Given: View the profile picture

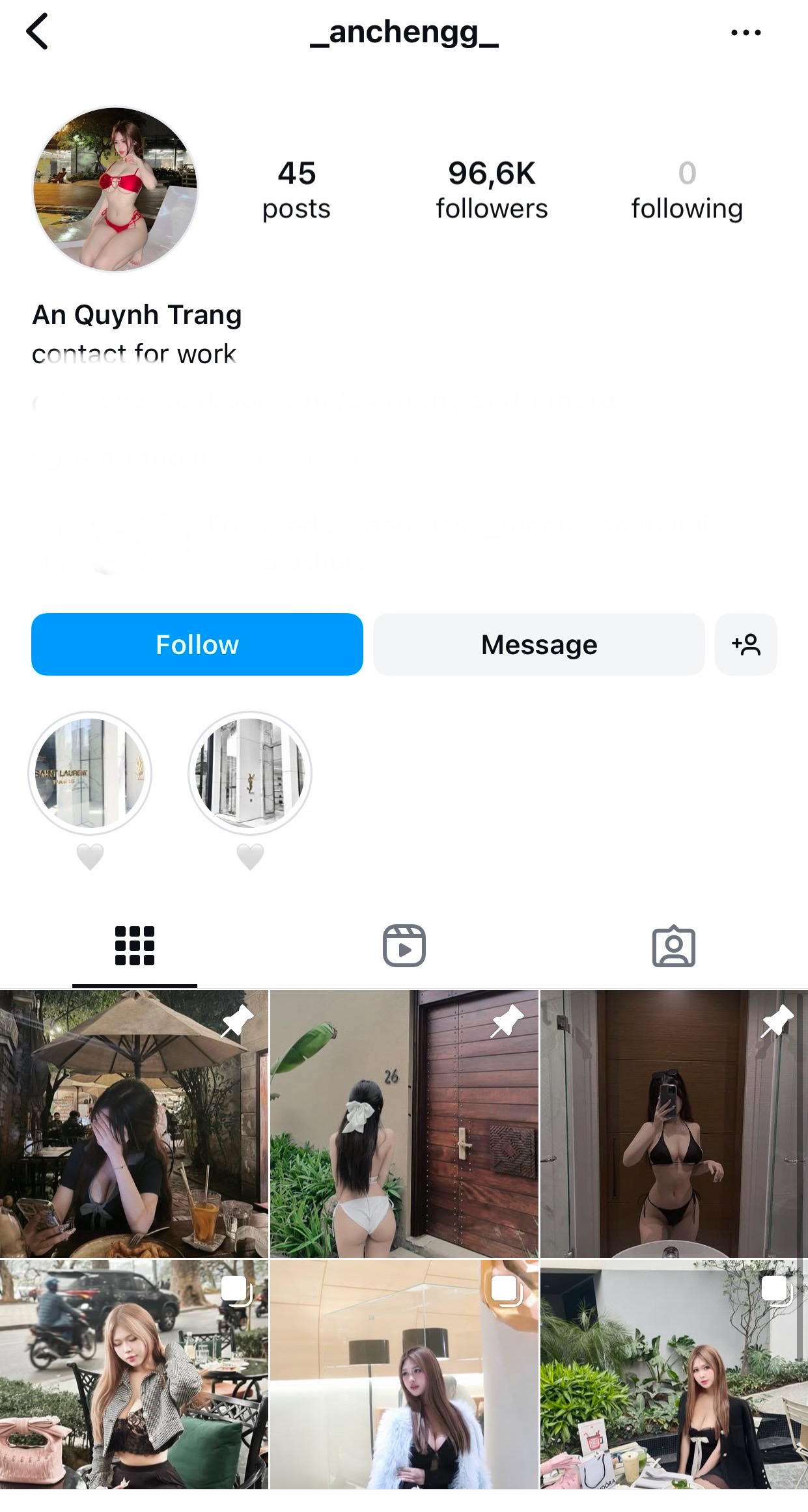Looking at the screenshot, I should pyautogui.click(x=115, y=189).
